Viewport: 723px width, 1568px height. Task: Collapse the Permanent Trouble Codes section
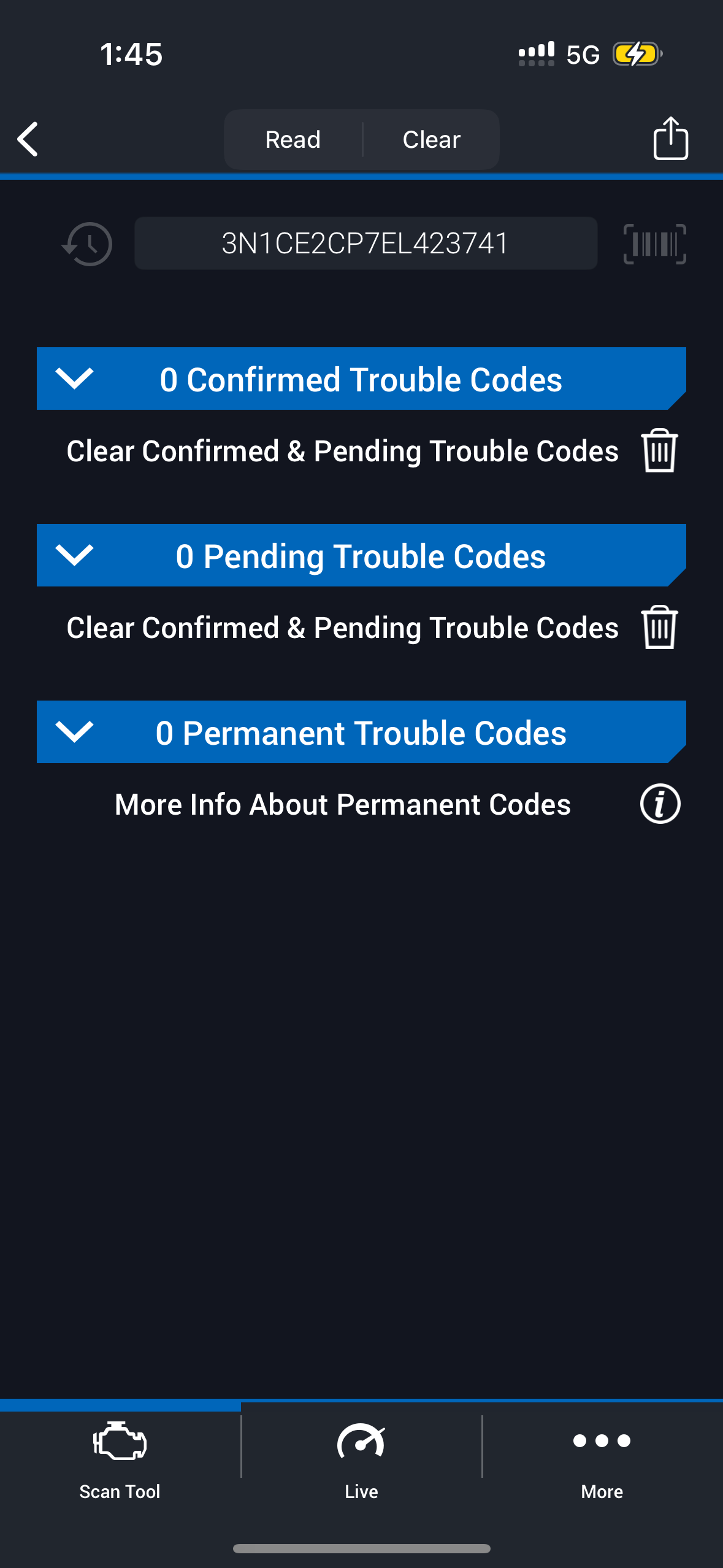[x=74, y=732]
